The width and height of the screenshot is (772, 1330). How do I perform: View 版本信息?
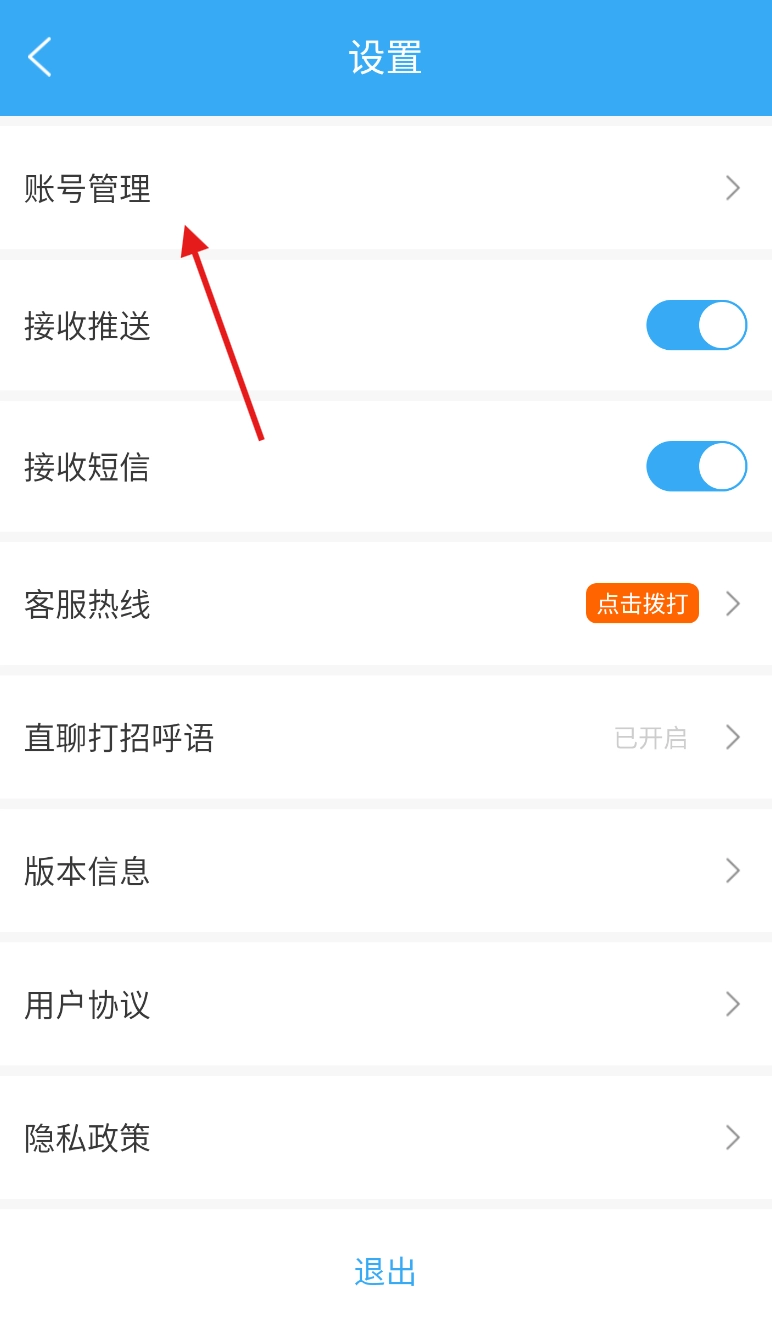click(386, 871)
